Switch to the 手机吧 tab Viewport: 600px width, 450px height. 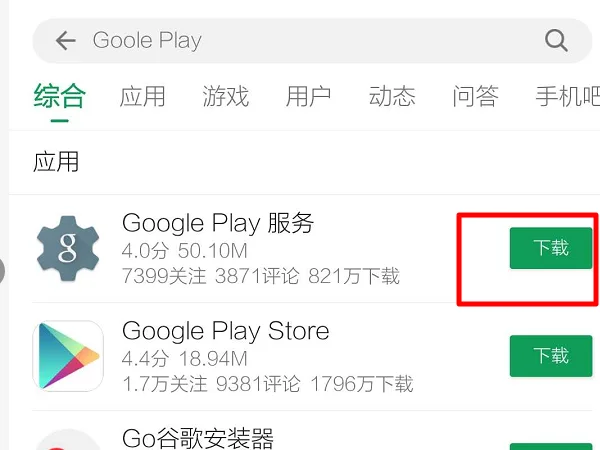click(566, 96)
